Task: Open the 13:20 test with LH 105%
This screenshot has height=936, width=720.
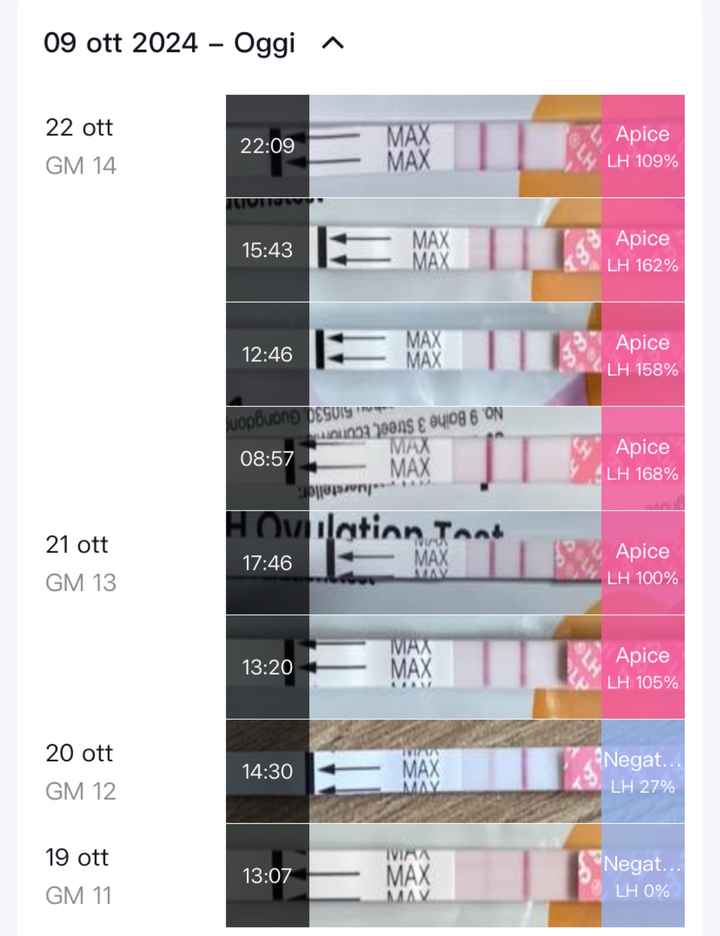Action: [455, 667]
